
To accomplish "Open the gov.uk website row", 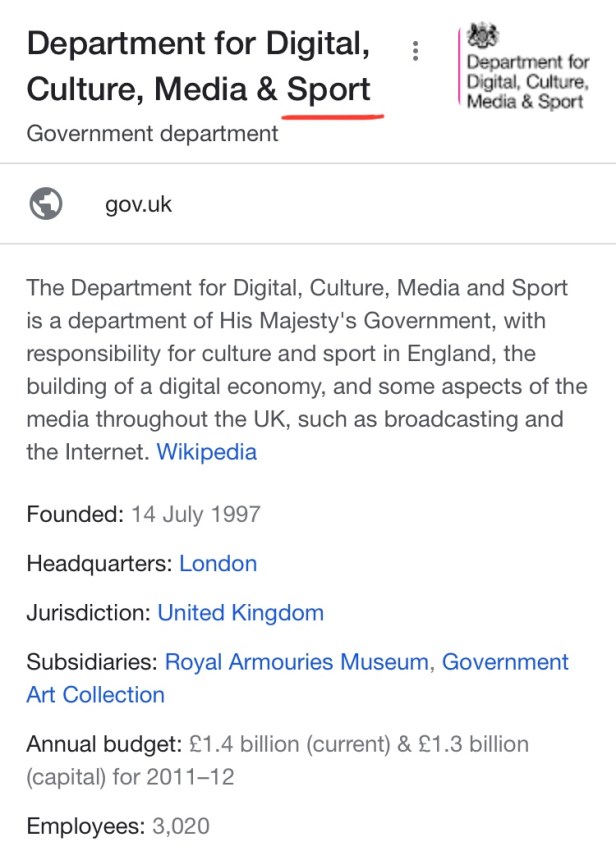I will point(138,204).
